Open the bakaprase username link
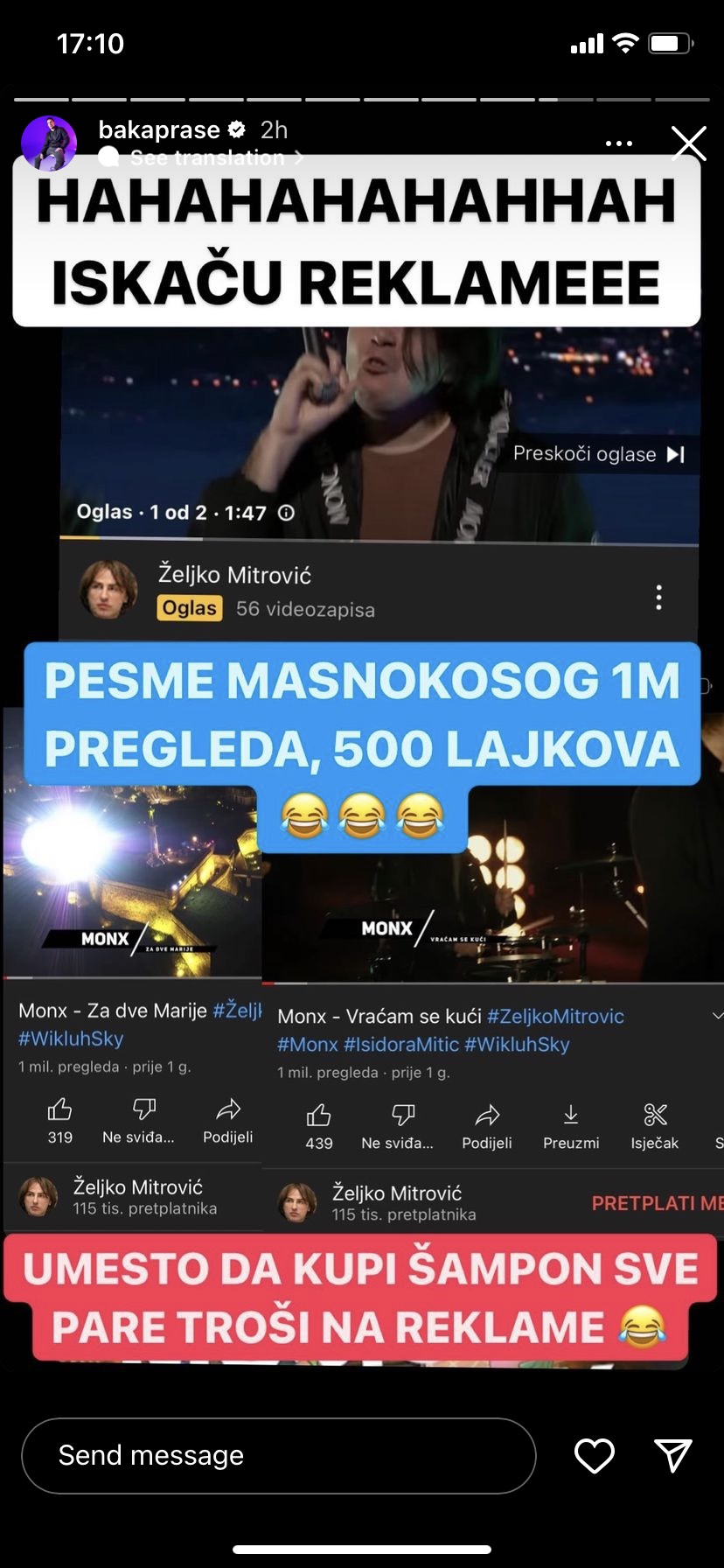 (x=159, y=129)
